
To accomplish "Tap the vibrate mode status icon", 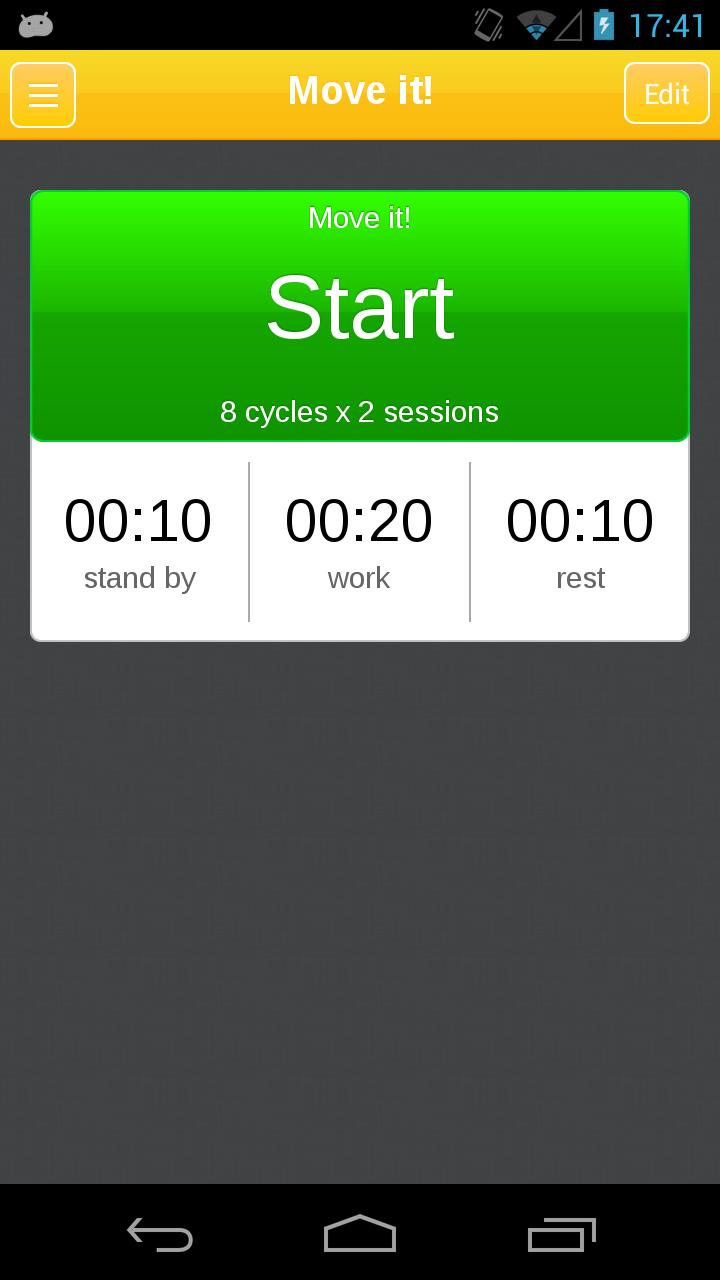I will [x=487, y=25].
